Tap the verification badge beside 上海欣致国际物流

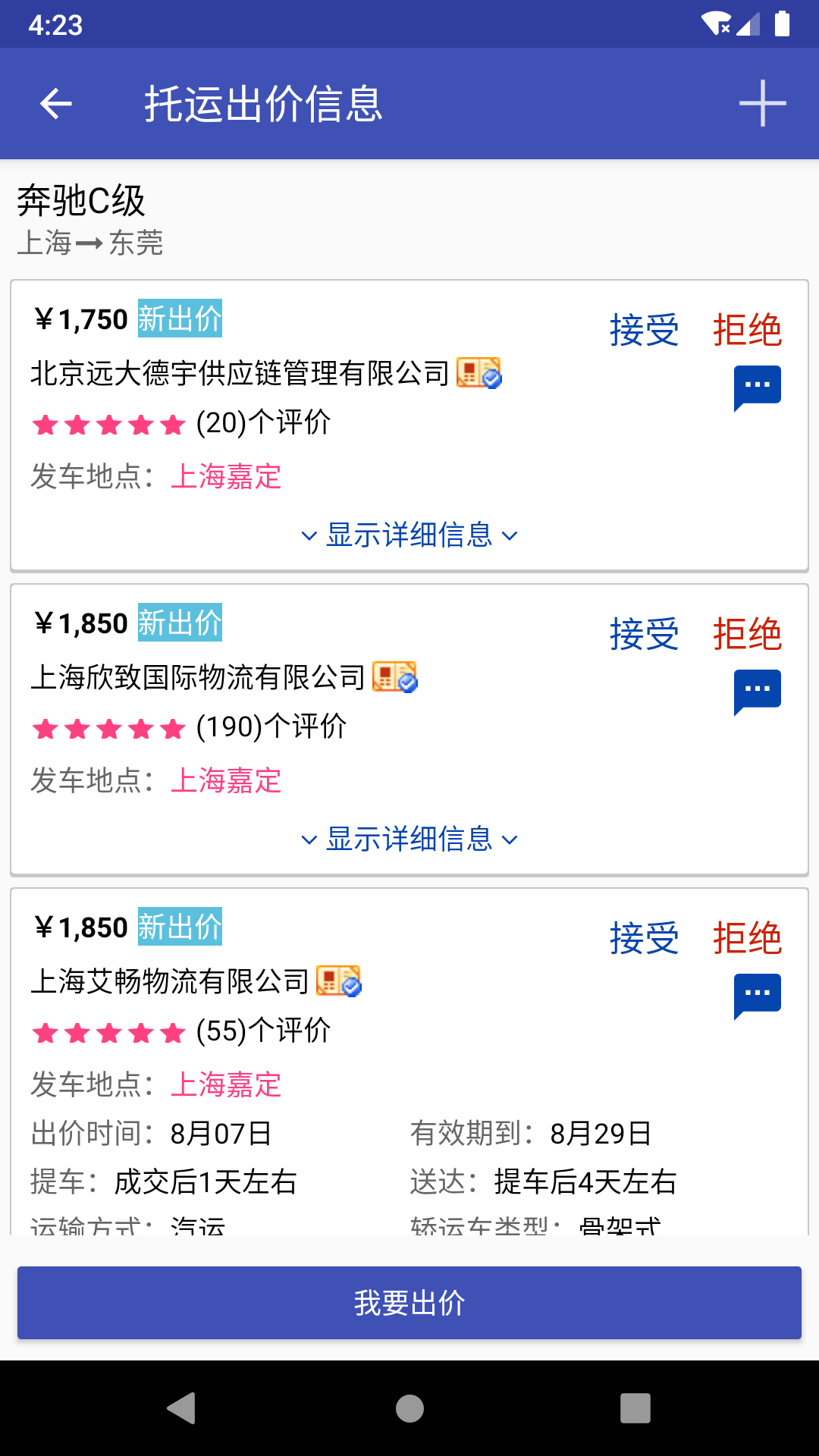[x=395, y=678]
